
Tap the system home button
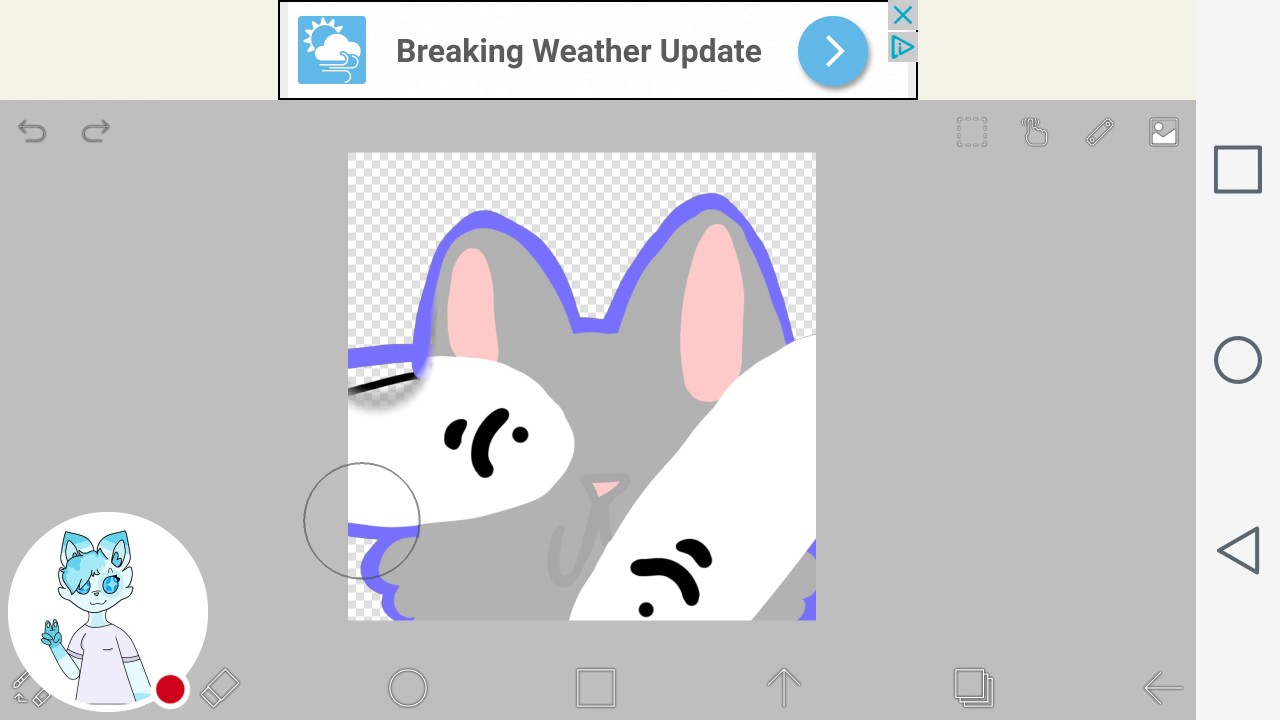click(x=1238, y=360)
